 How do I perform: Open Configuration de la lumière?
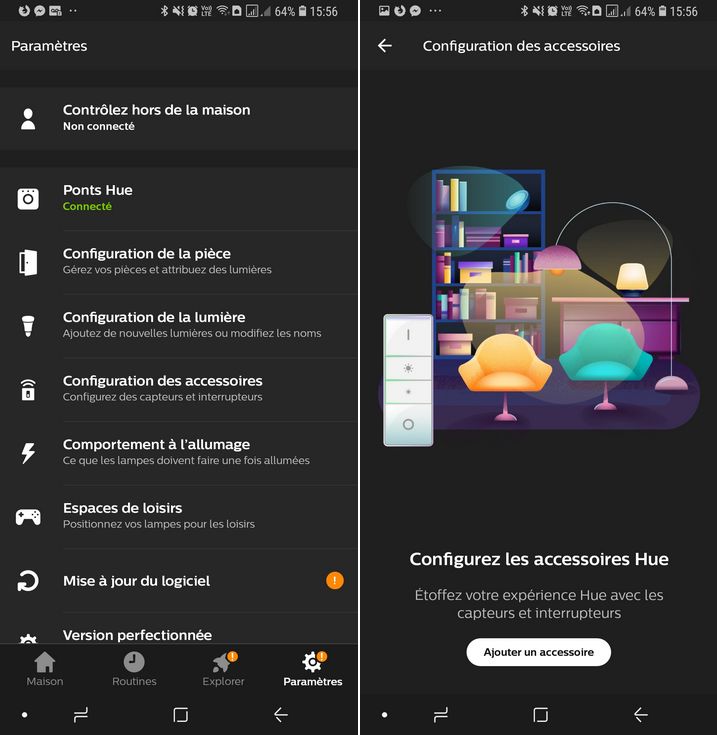[178, 325]
